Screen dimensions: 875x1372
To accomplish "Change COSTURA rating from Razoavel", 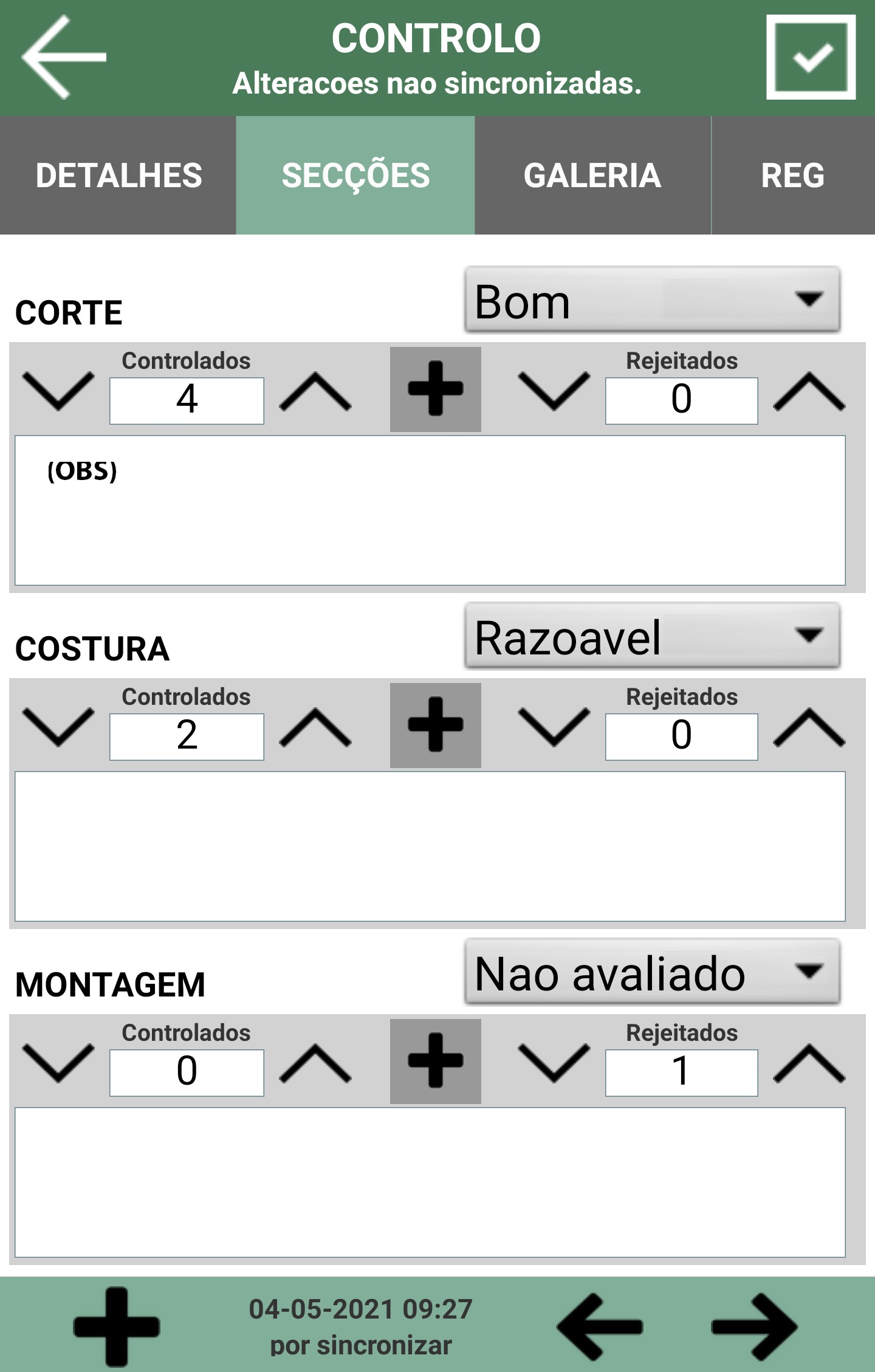I will point(652,637).
